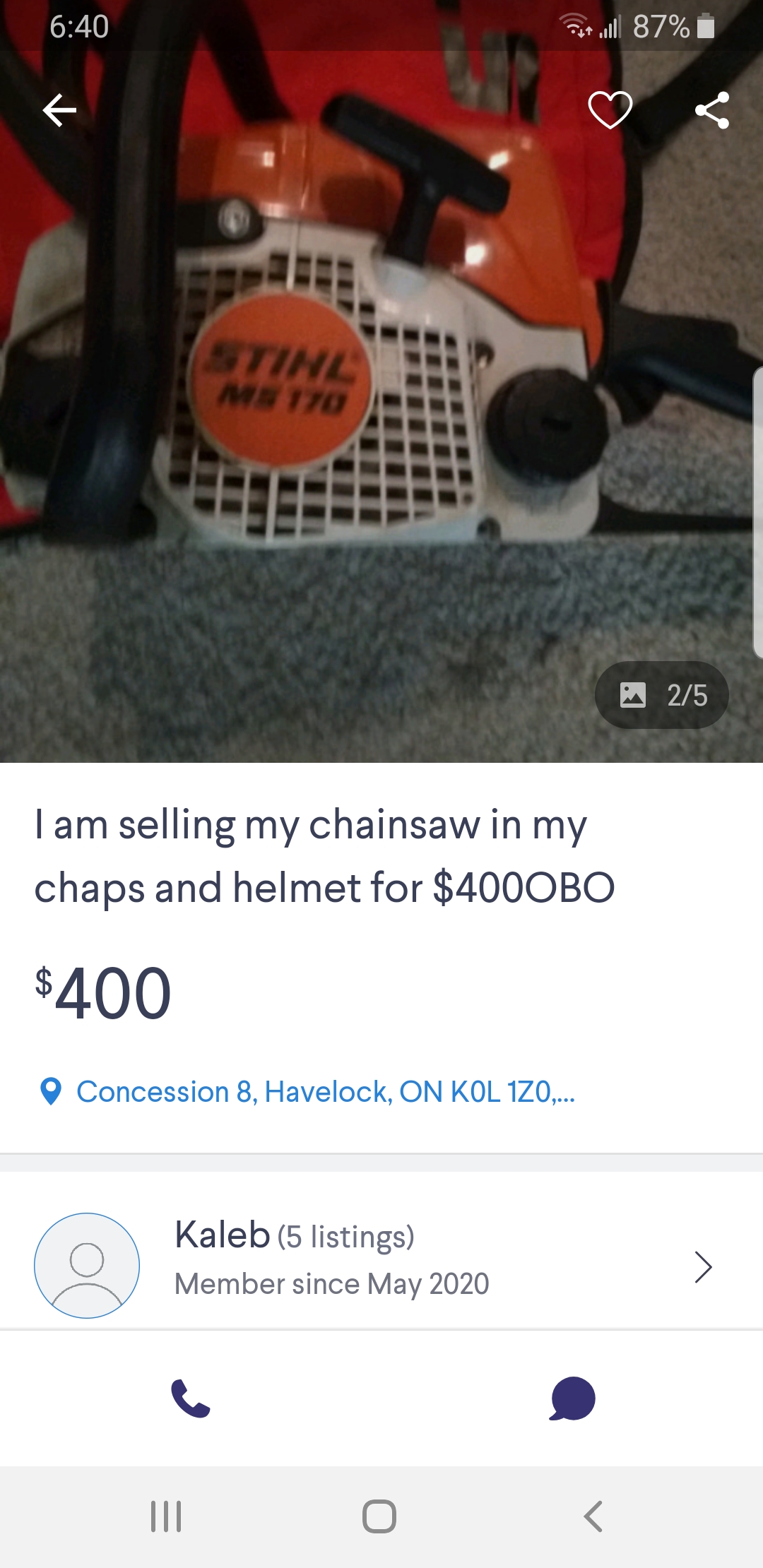Message the seller via chat
The width and height of the screenshot is (763, 1568).
coord(572,1398)
